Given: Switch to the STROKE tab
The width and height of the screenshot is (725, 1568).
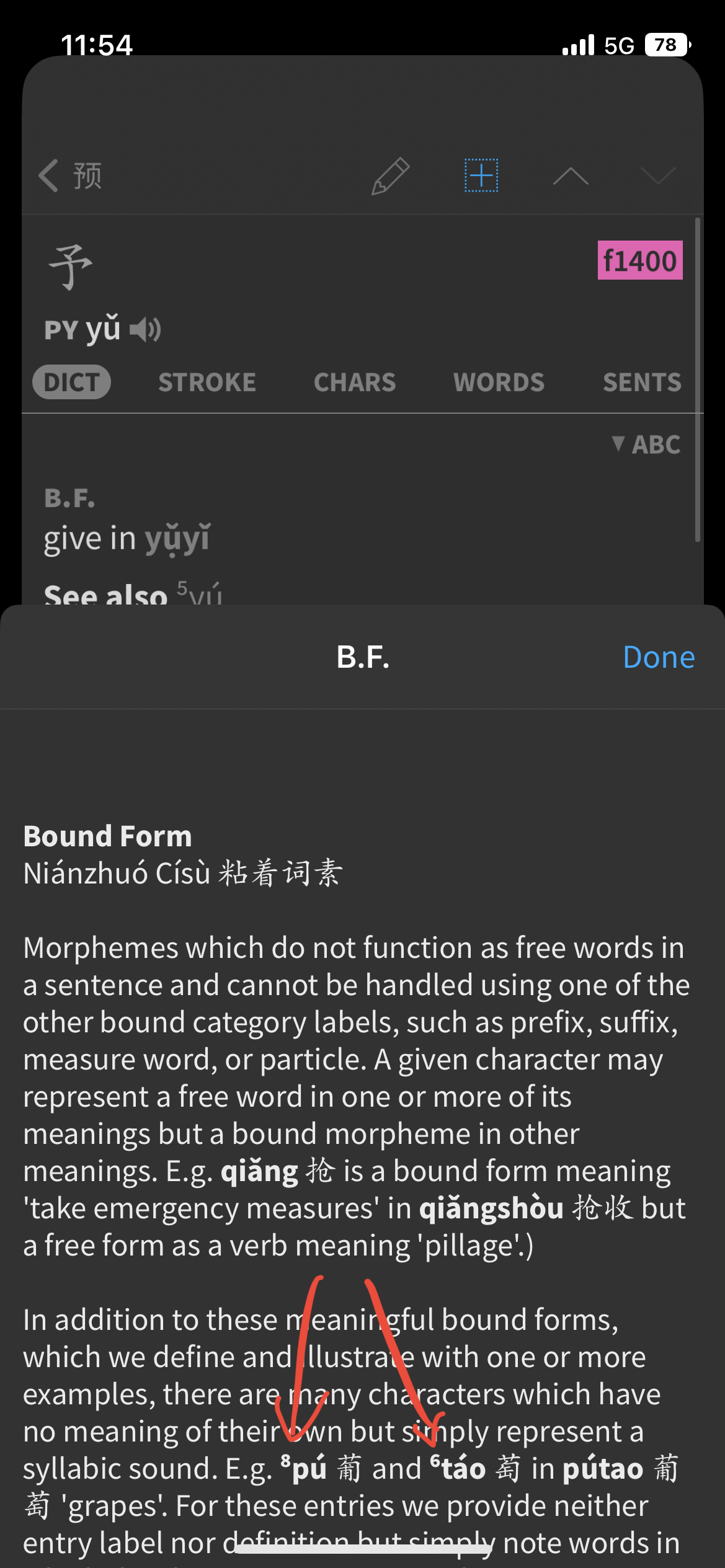Looking at the screenshot, I should 207,383.
